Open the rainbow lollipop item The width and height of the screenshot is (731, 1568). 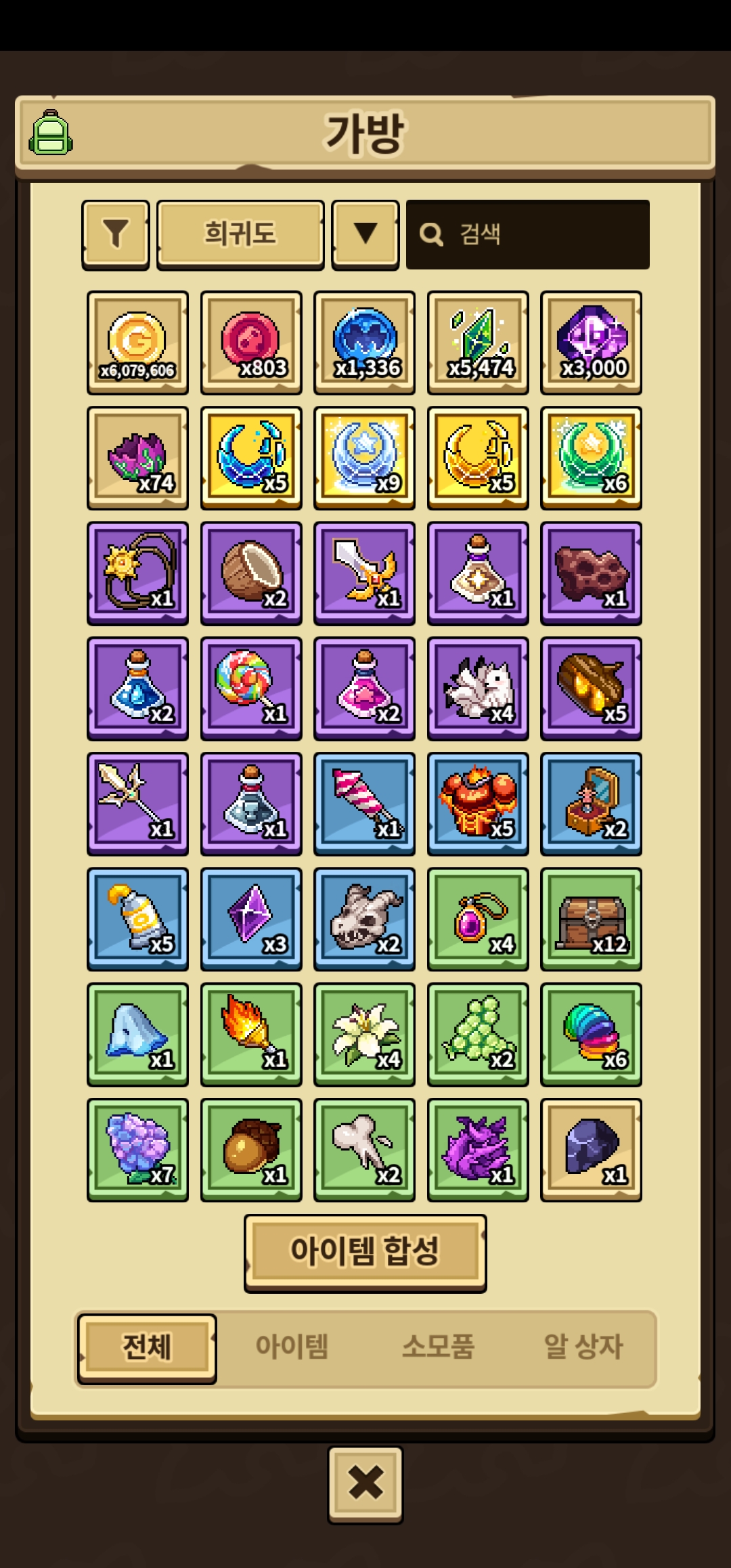click(251, 689)
